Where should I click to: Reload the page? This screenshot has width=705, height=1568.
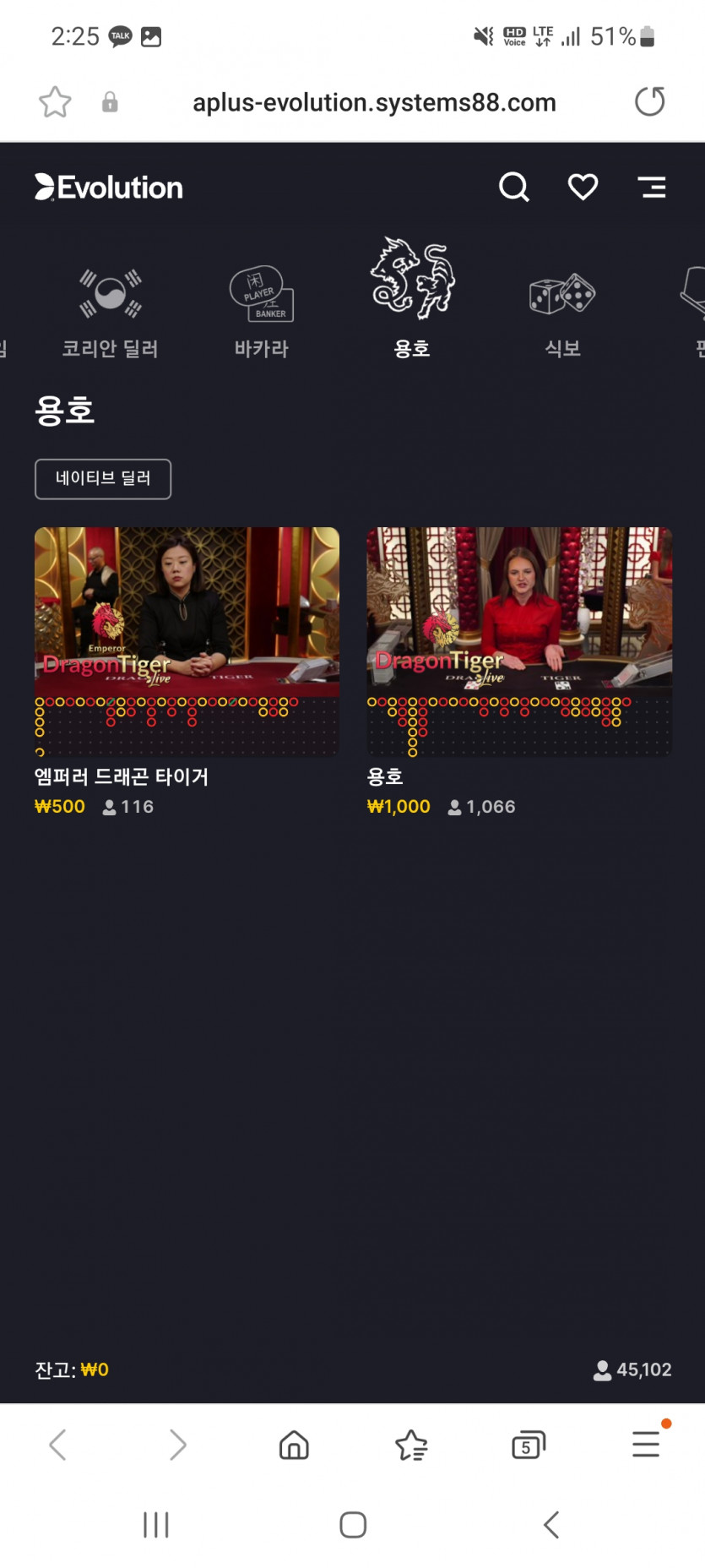point(649,102)
